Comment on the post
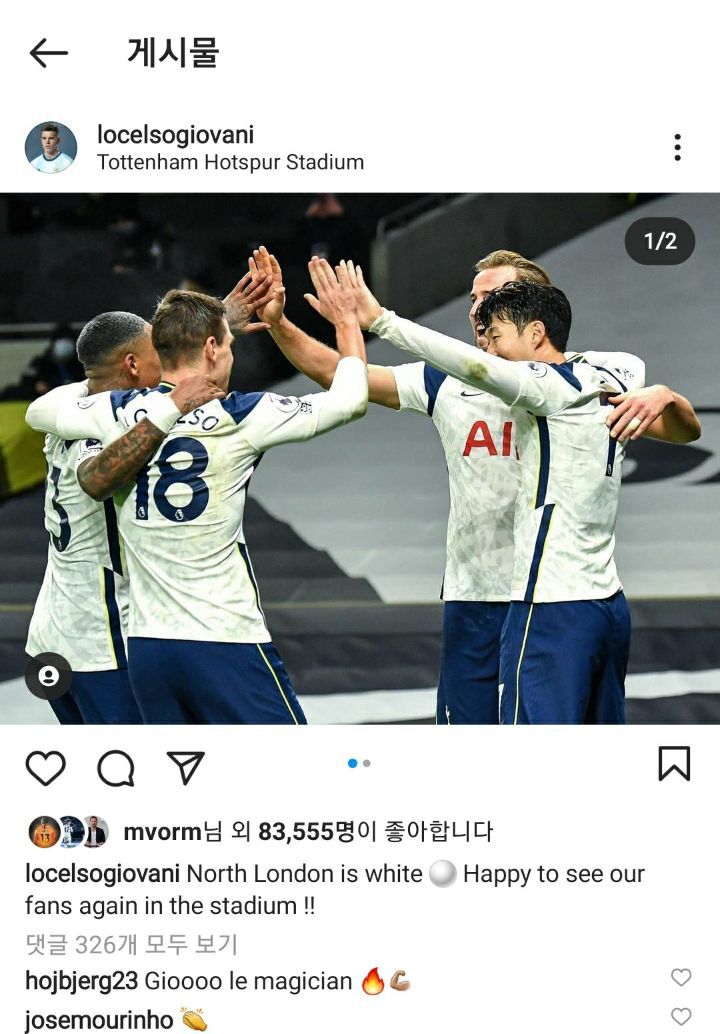Viewport: 720px width, 1034px height. pos(116,767)
